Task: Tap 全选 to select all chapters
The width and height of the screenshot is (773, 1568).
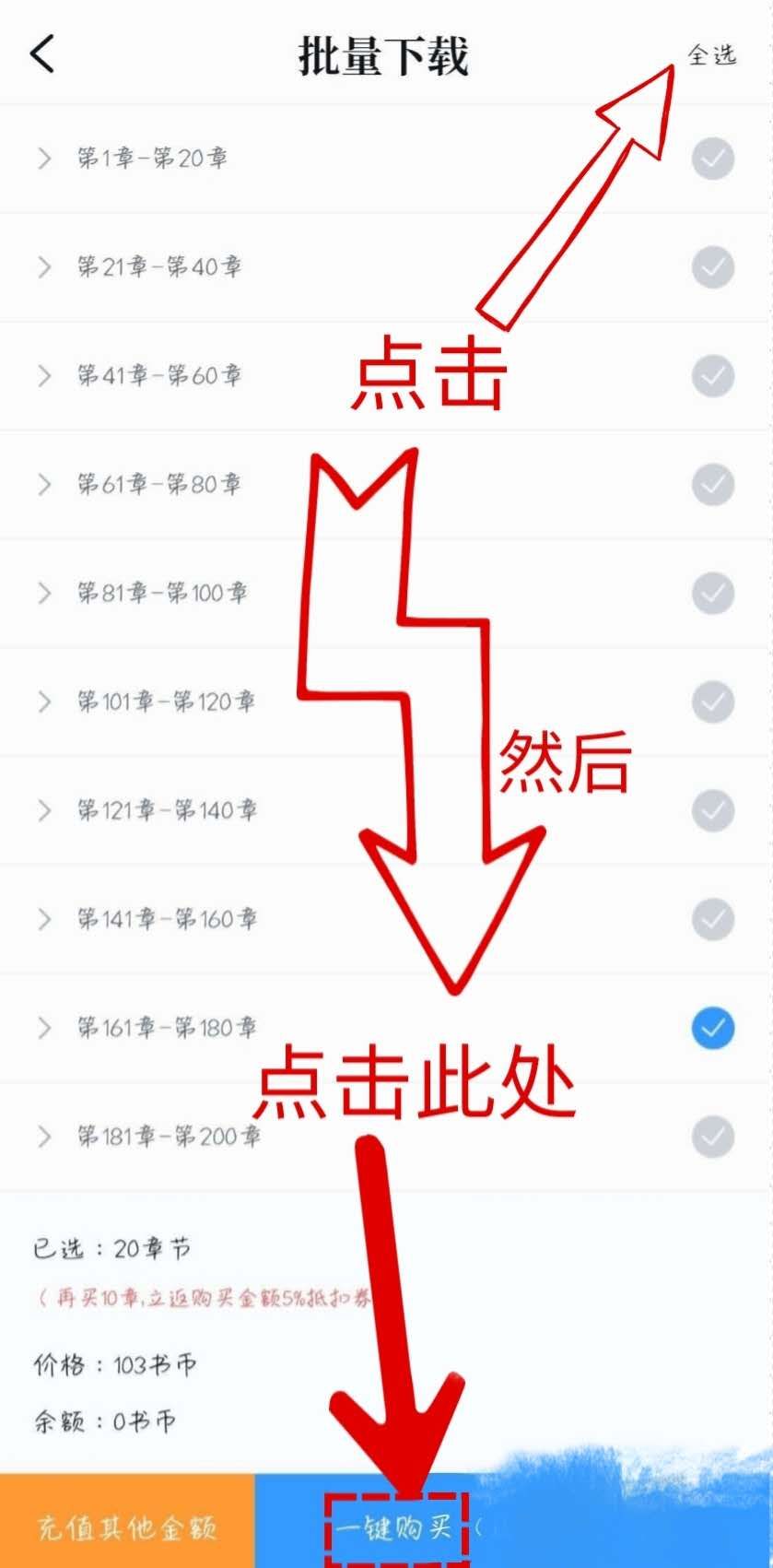Action: click(x=712, y=55)
